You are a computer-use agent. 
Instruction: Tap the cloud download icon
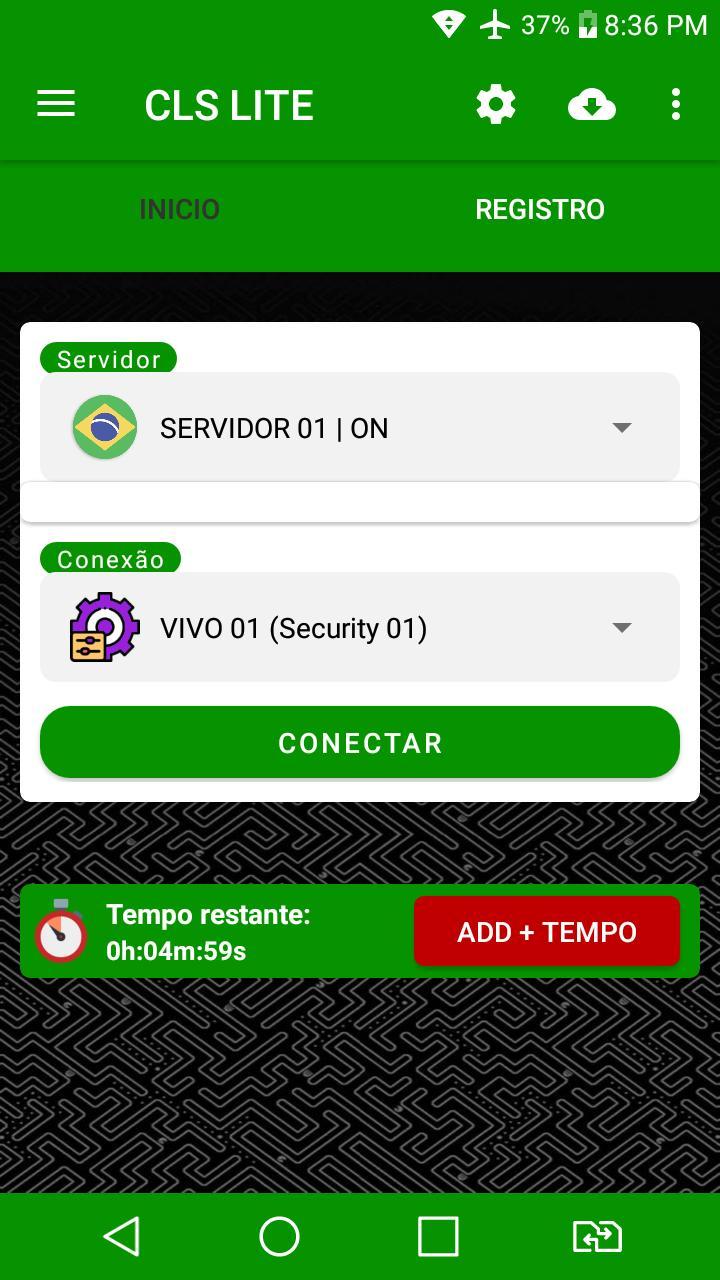tap(591, 104)
